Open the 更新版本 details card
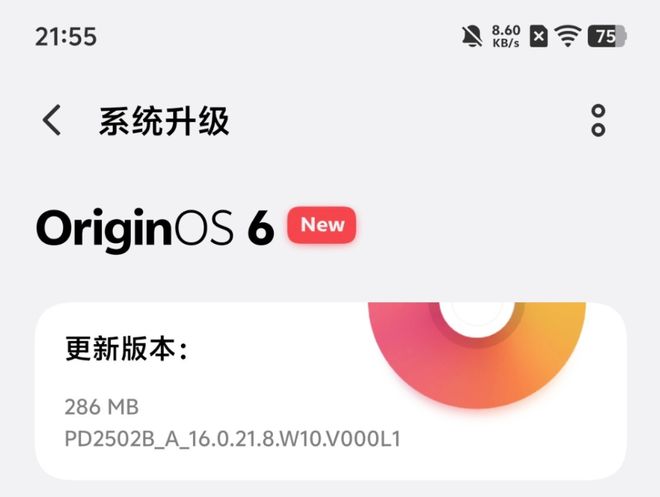Screen dimensions: 660x497 (330, 392)
